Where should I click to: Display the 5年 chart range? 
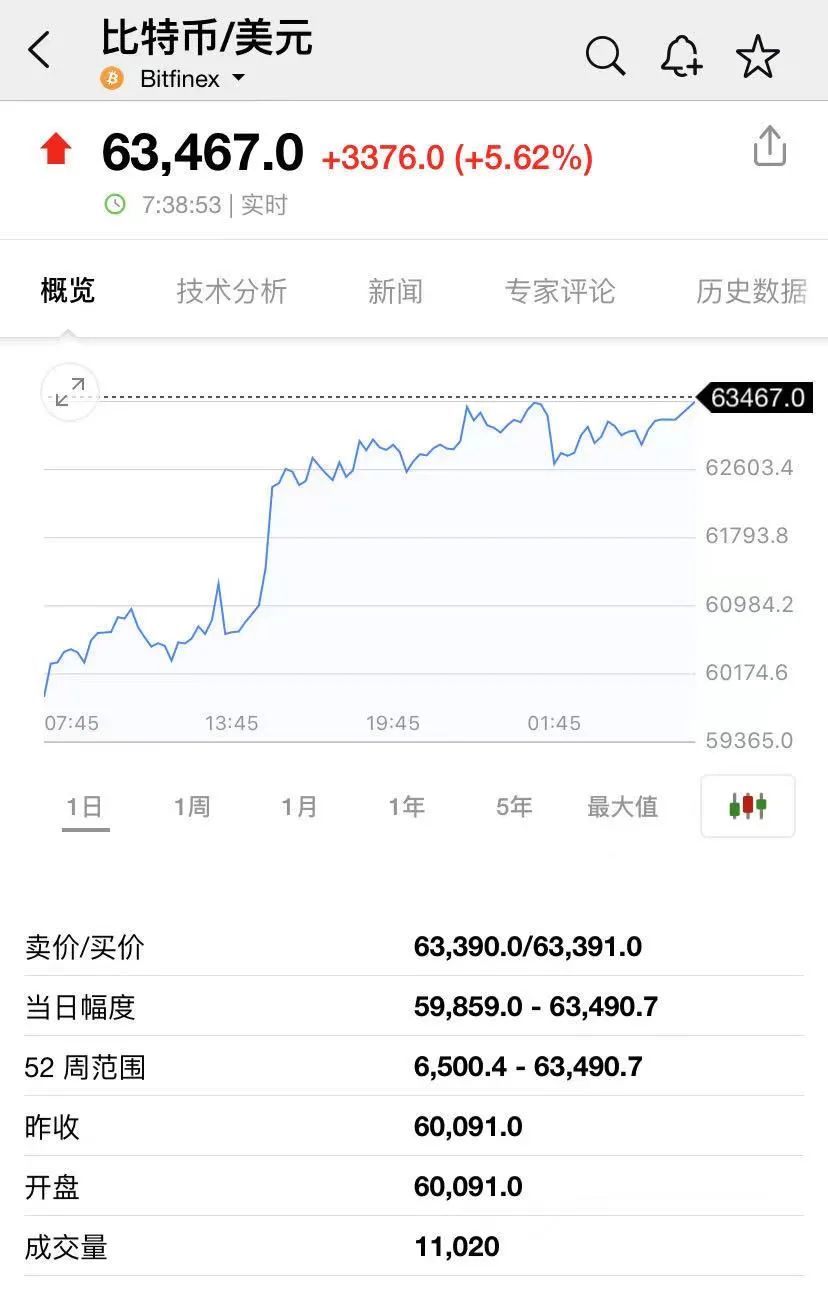click(514, 806)
